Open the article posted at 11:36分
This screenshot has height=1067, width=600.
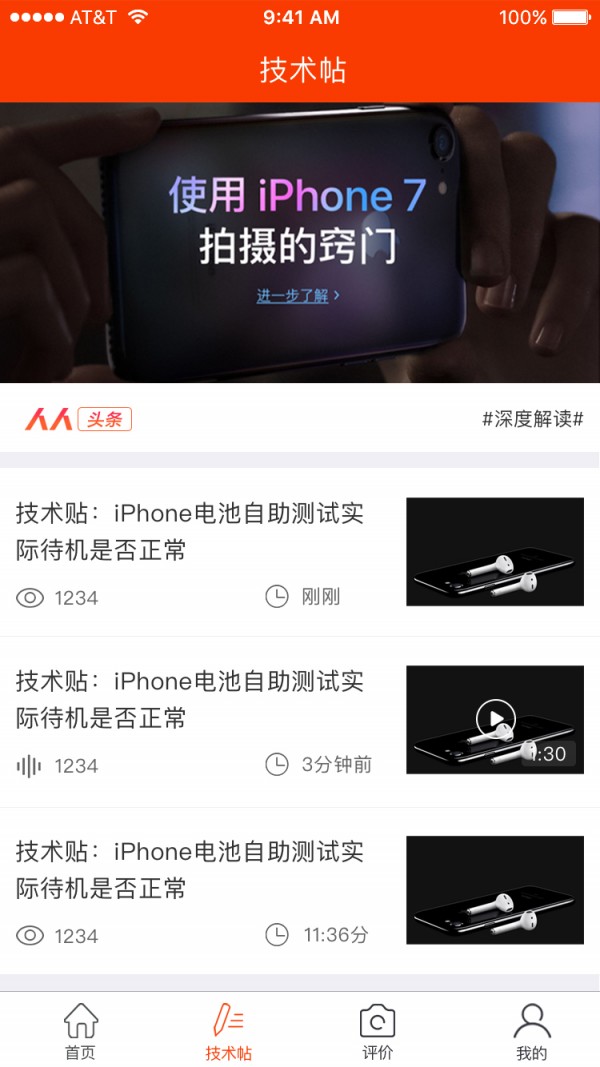coord(190,870)
